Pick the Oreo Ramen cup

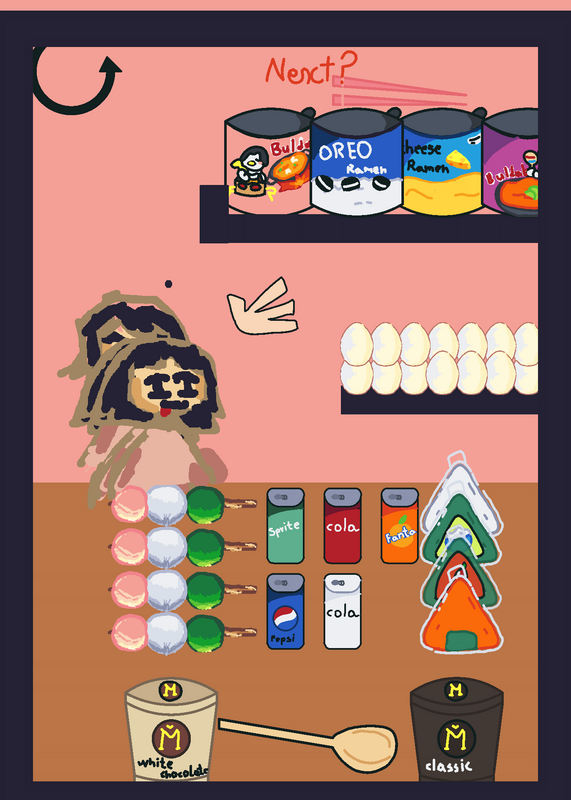tap(356, 161)
